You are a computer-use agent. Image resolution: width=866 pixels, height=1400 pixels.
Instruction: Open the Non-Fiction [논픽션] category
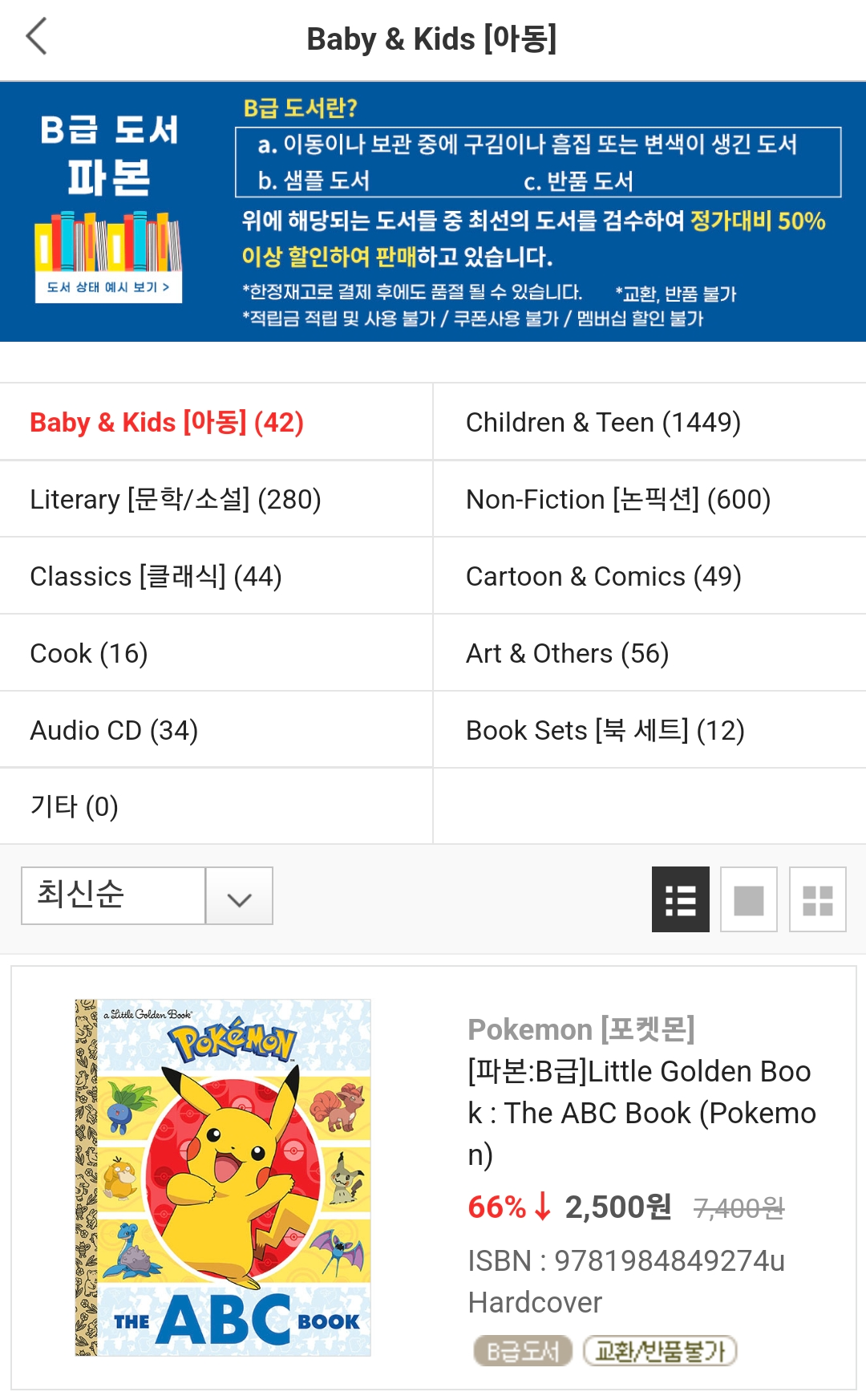click(x=617, y=498)
